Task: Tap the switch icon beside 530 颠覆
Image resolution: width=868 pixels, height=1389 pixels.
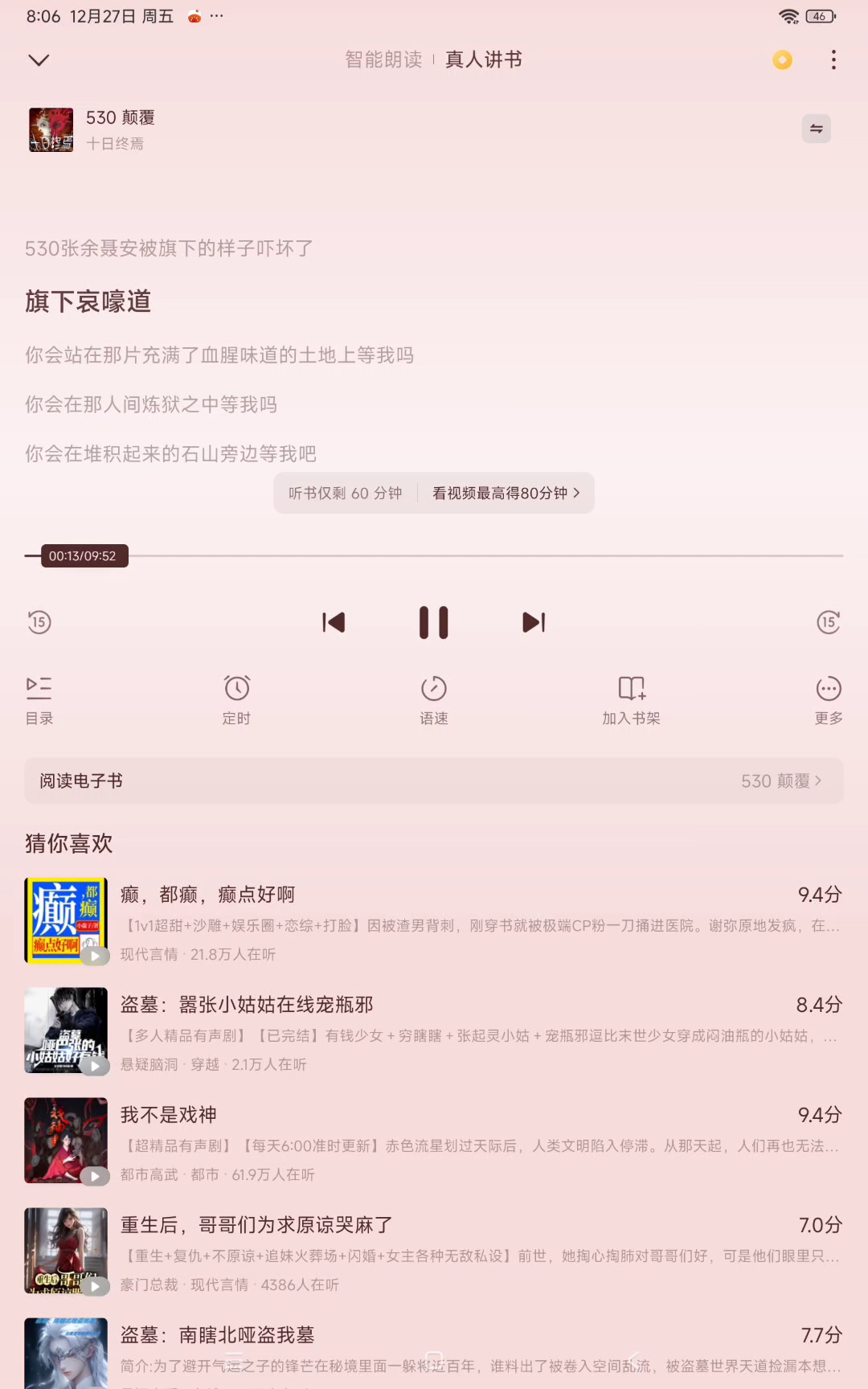Action: point(816,129)
